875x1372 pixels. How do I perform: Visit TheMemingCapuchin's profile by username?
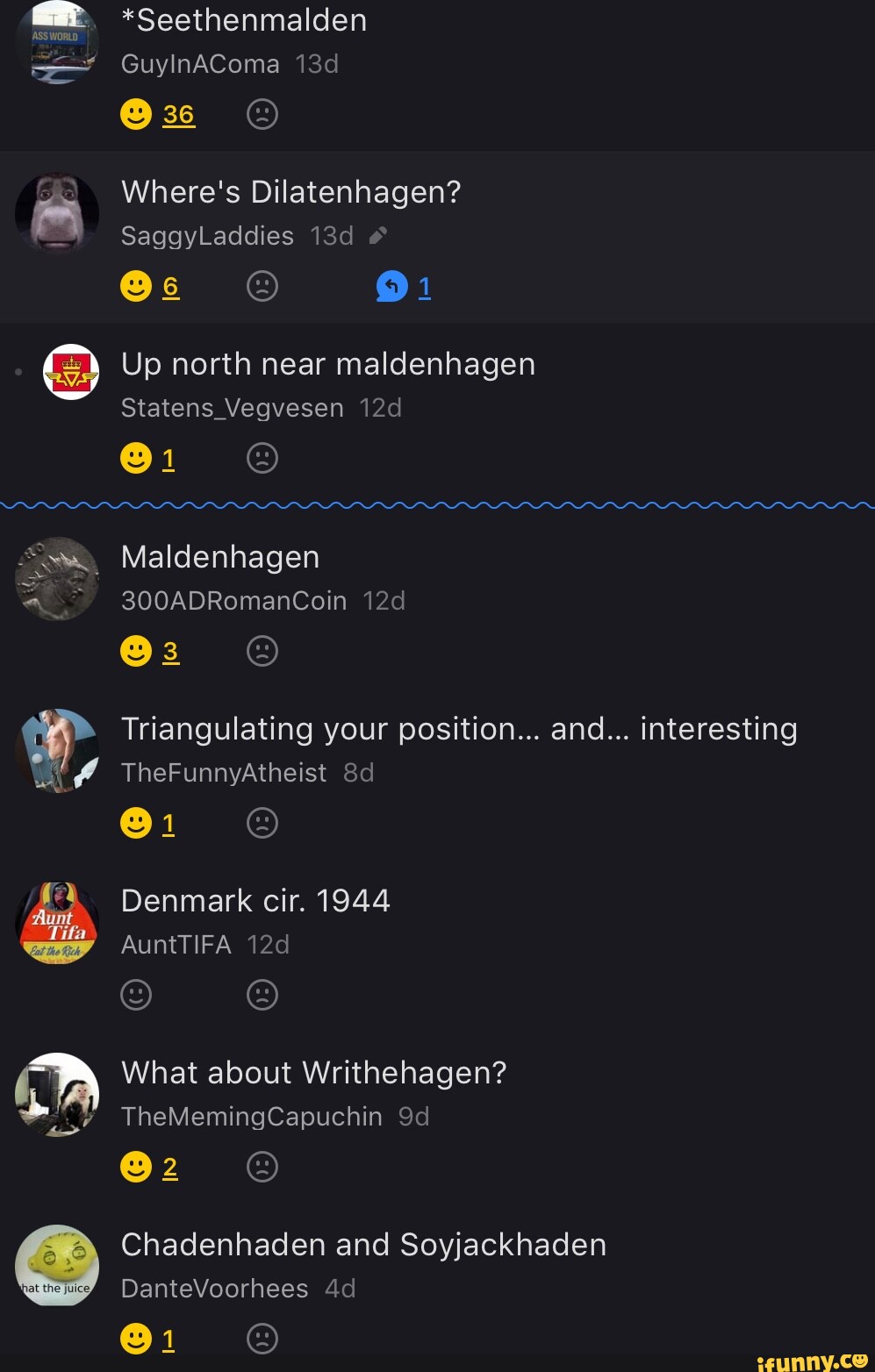[x=251, y=1117]
